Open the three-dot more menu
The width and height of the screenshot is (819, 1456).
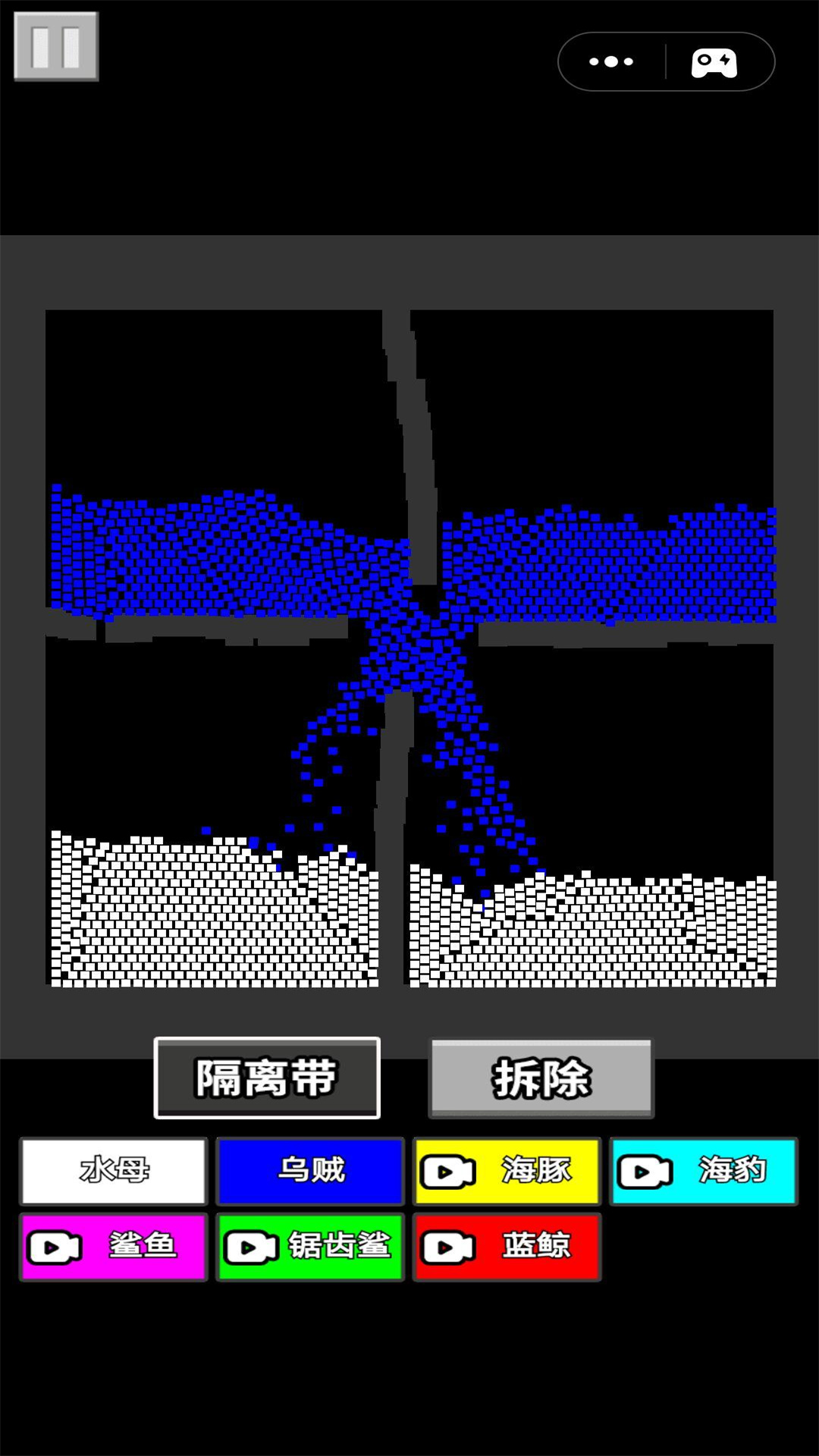click(x=611, y=61)
